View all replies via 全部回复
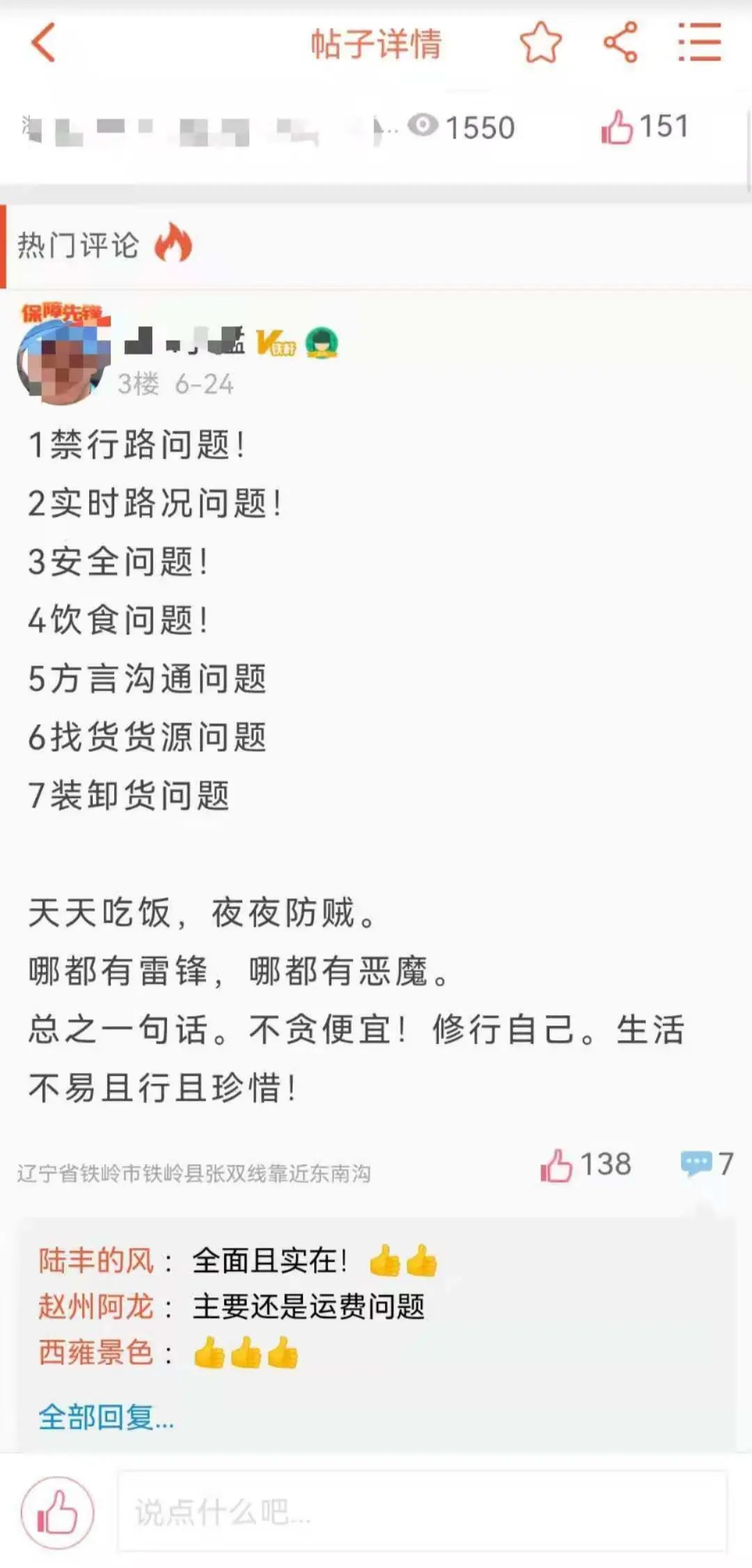Screen dimensions: 752x1568 106,1417
